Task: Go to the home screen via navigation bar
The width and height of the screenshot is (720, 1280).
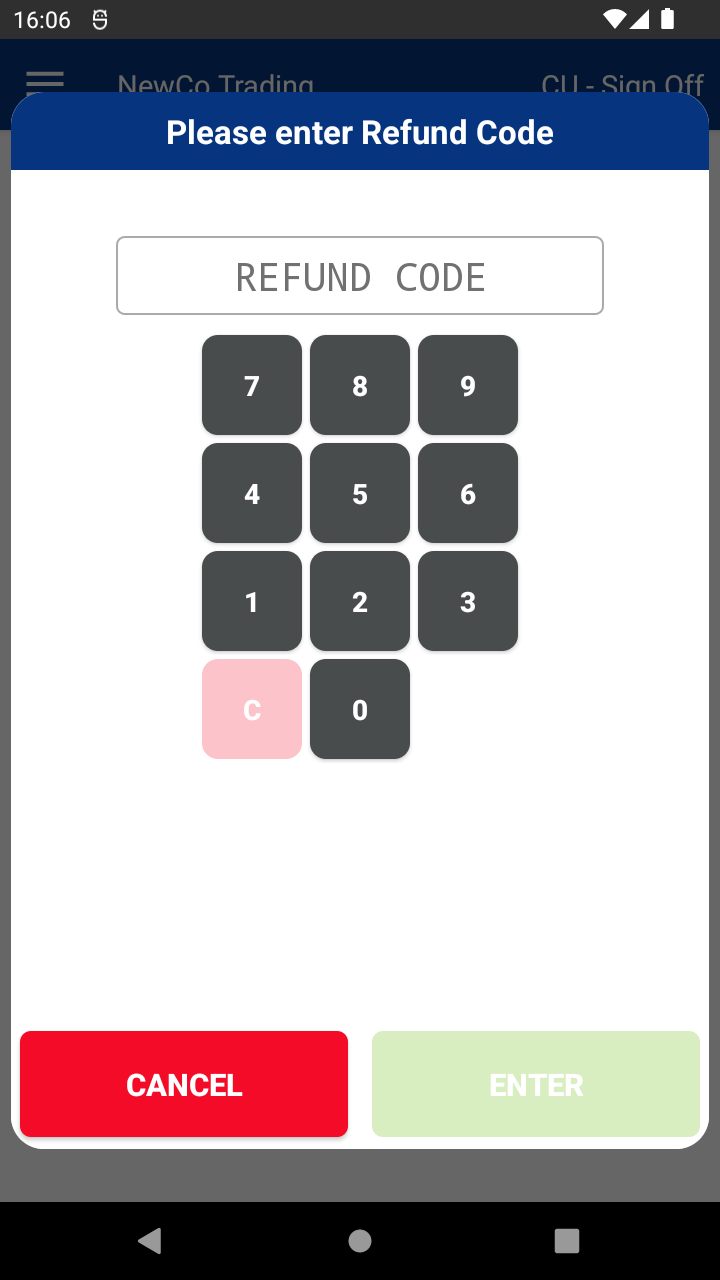Action: [x=360, y=1241]
